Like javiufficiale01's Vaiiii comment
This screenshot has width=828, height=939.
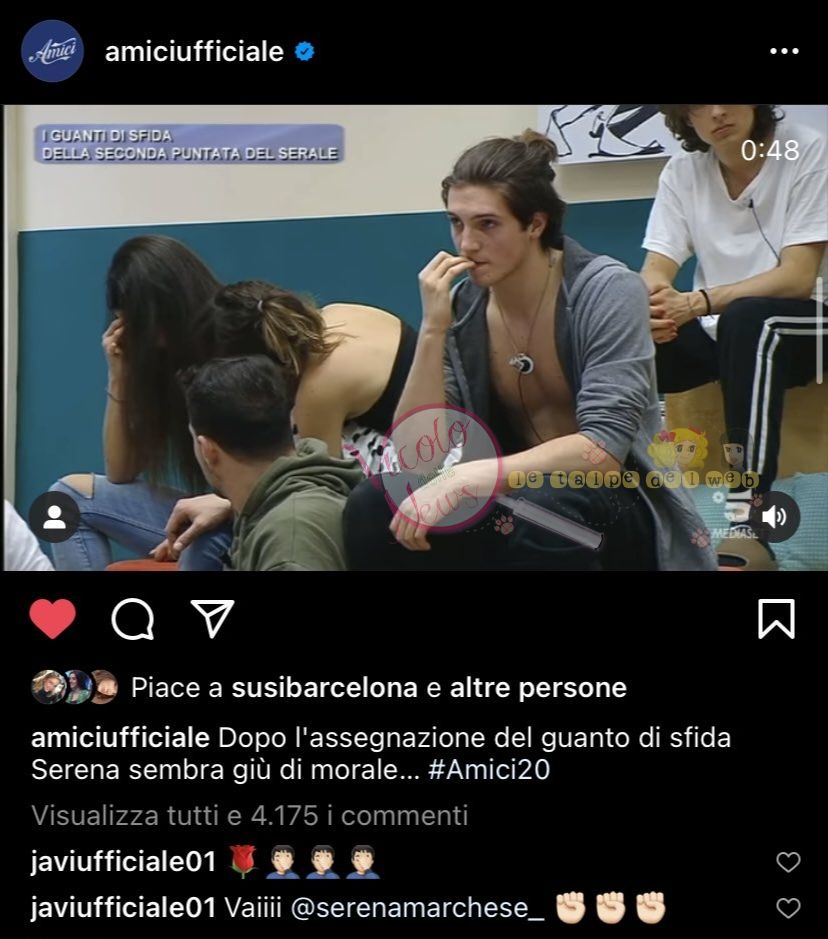(788, 908)
